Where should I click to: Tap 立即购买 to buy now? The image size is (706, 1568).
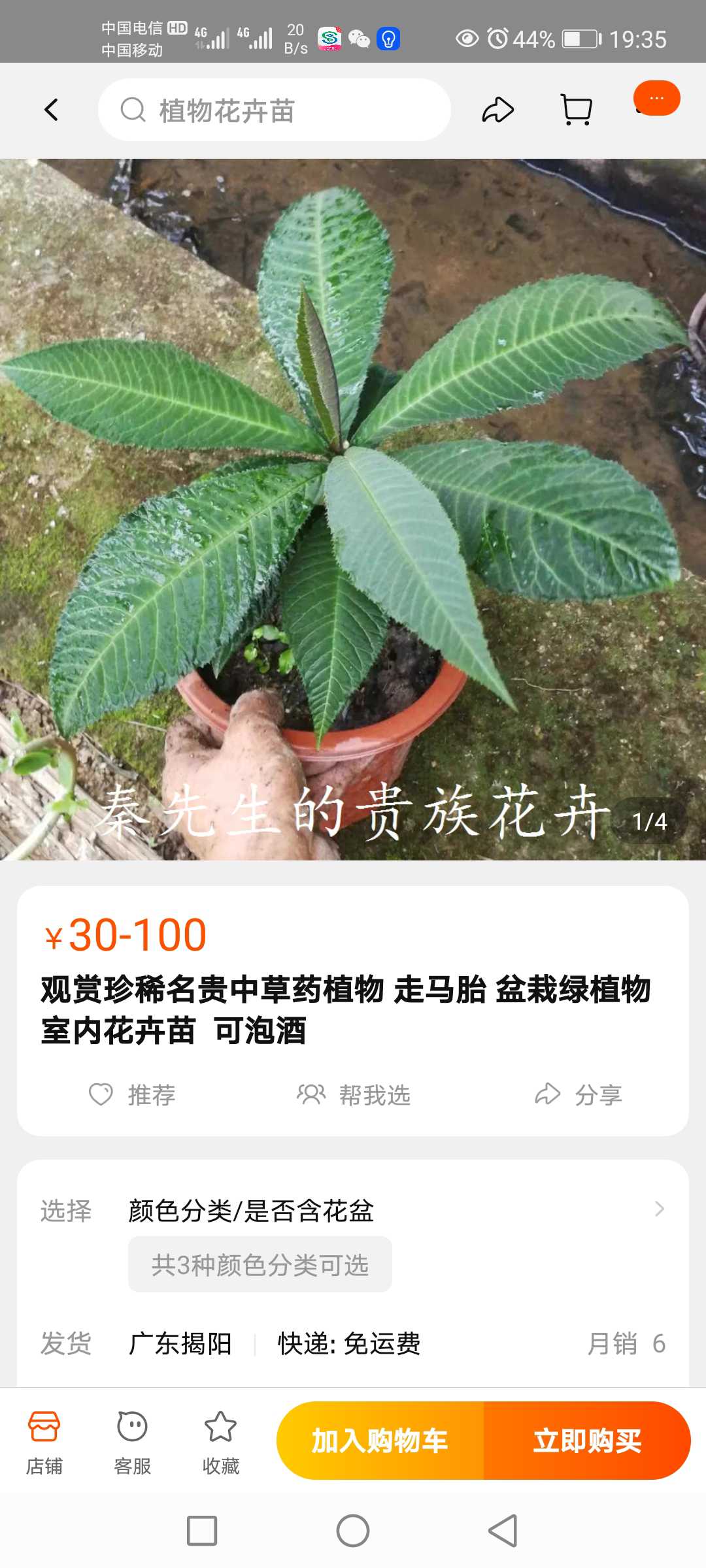click(587, 1441)
